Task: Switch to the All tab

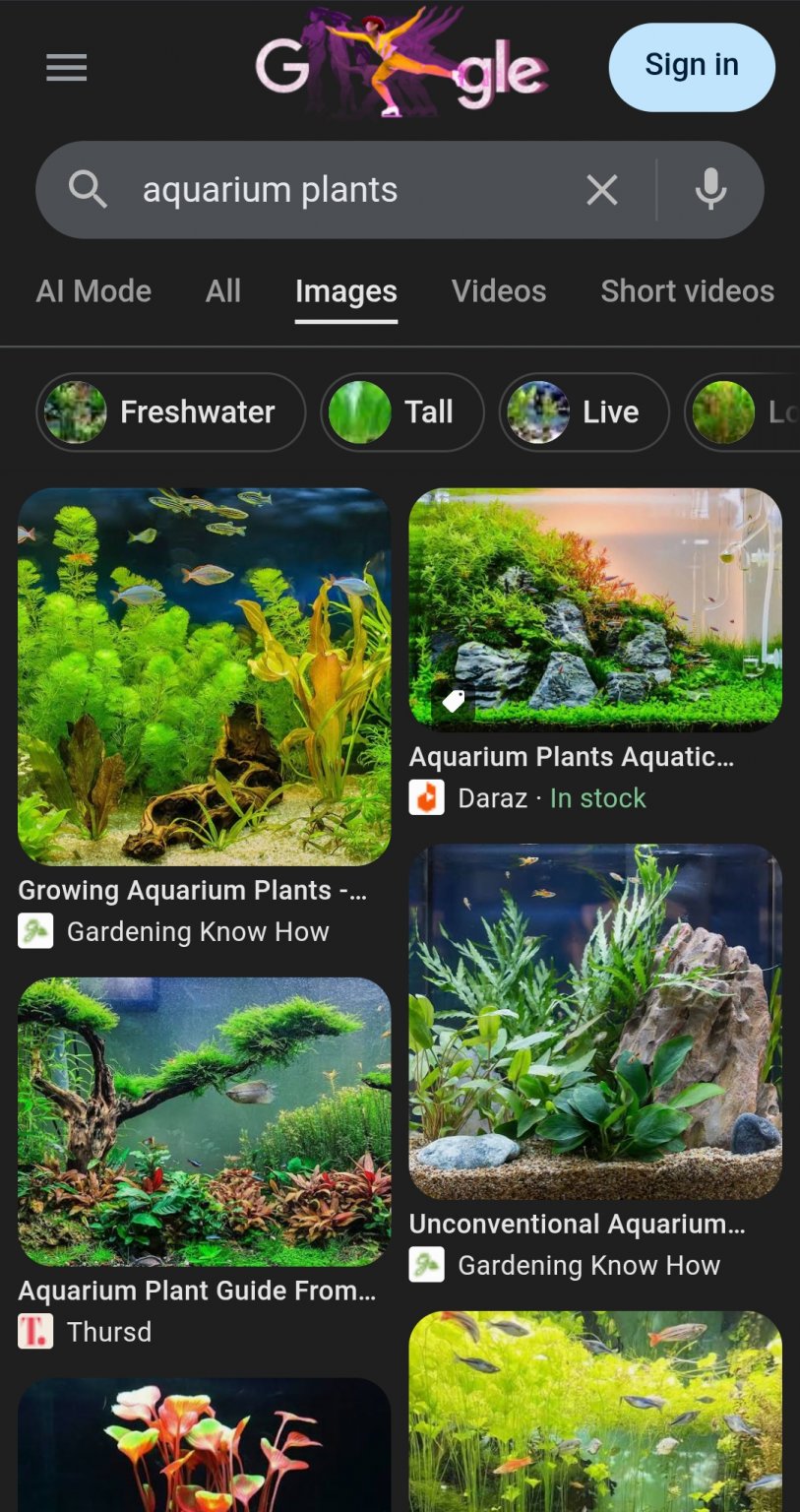Action: point(223,291)
